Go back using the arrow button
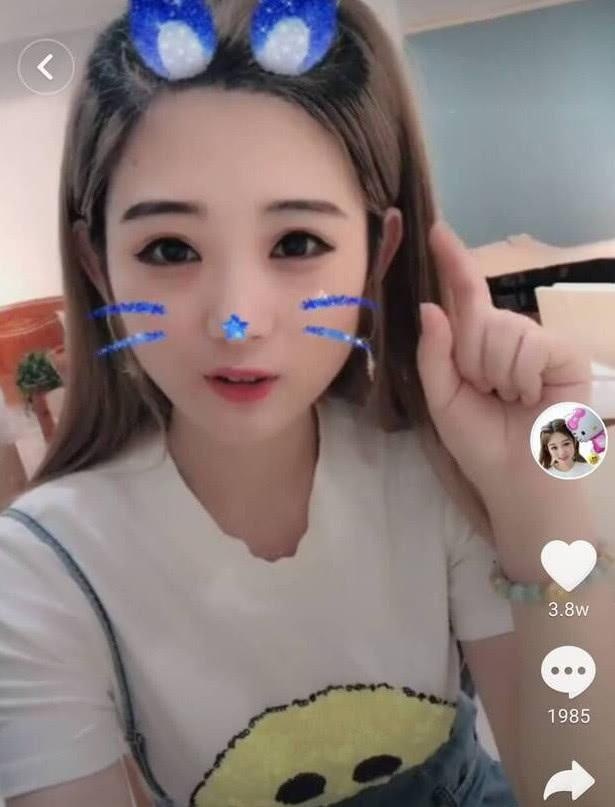This screenshot has width=615, height=807. (45, 67)
